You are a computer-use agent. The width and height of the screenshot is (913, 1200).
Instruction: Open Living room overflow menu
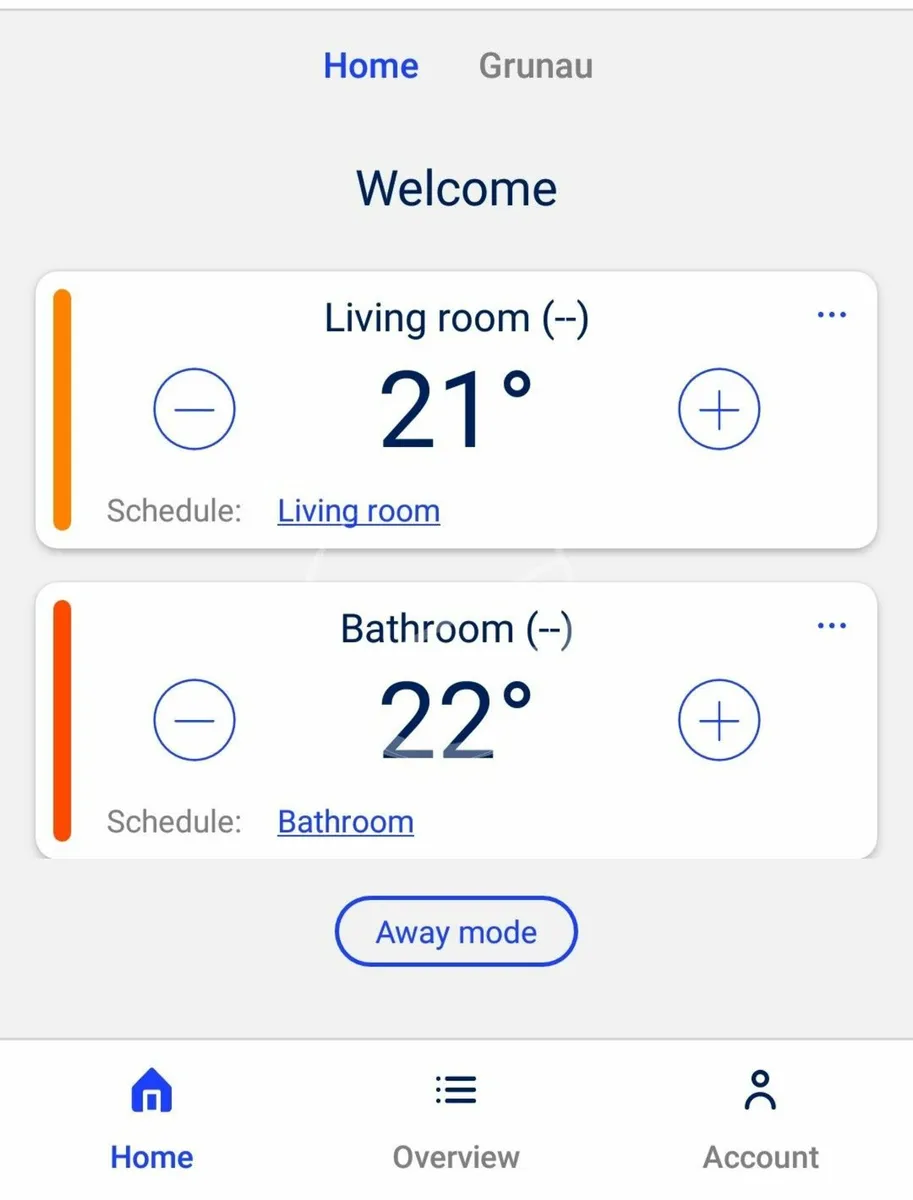pyautogui.click(x=831, y=315)
